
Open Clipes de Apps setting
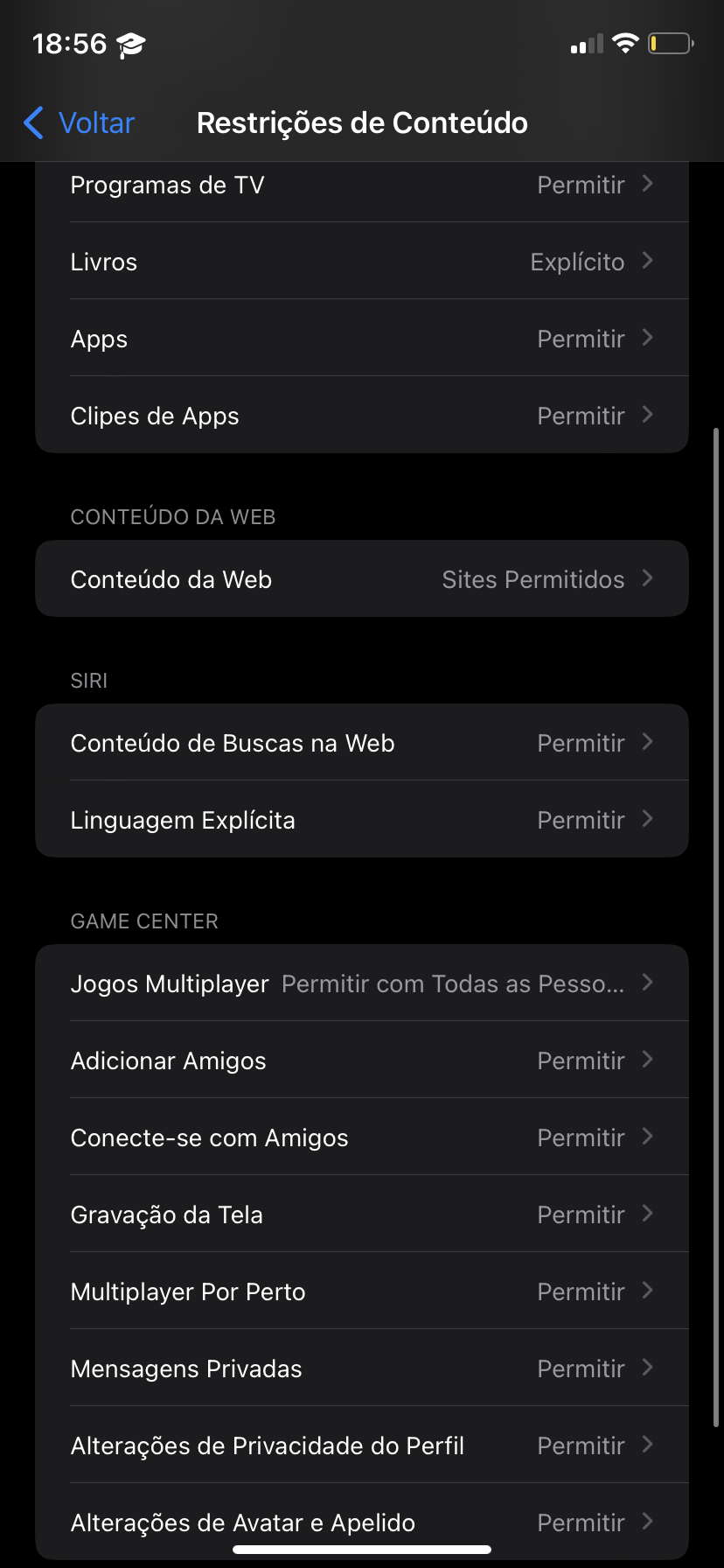point(362,416)
